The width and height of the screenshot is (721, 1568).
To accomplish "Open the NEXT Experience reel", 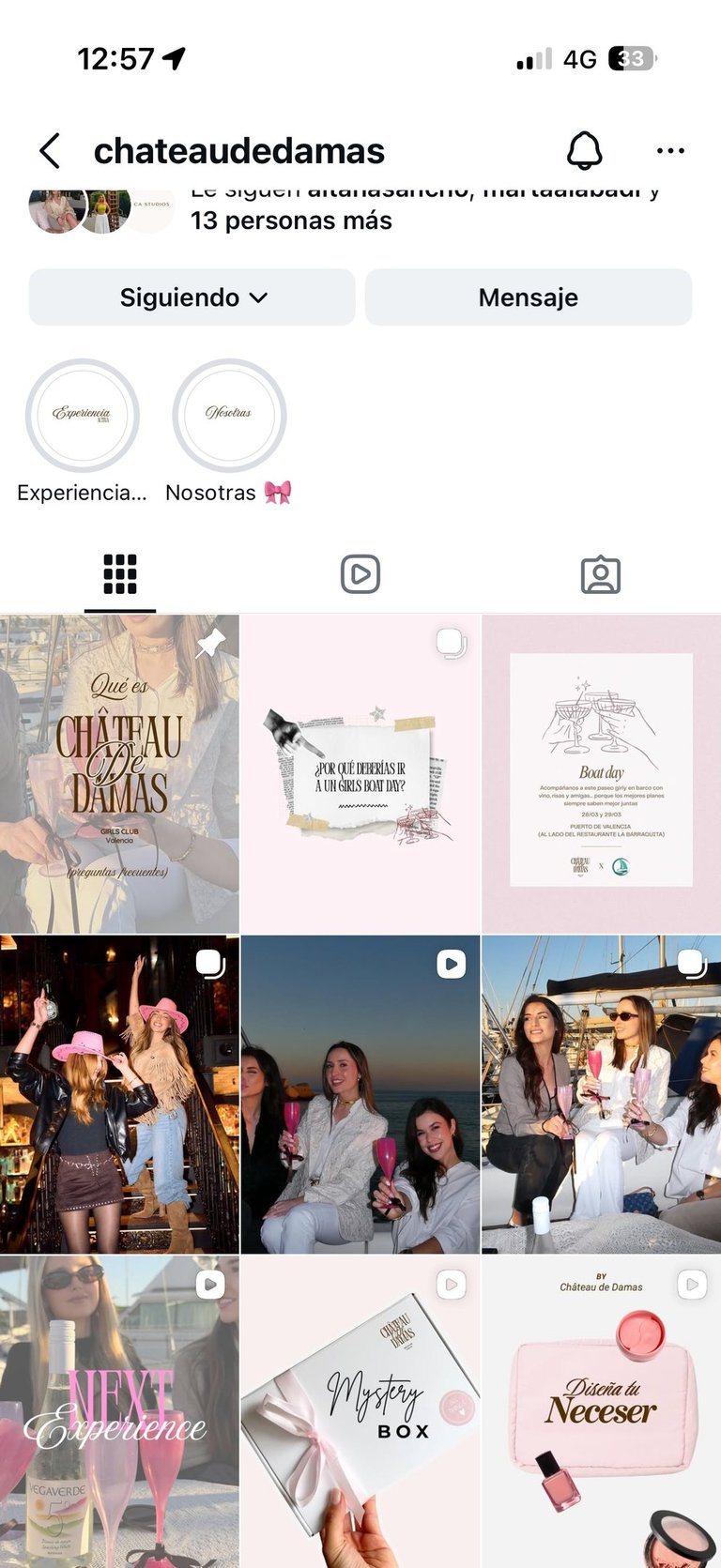I will click(119, 1412).
